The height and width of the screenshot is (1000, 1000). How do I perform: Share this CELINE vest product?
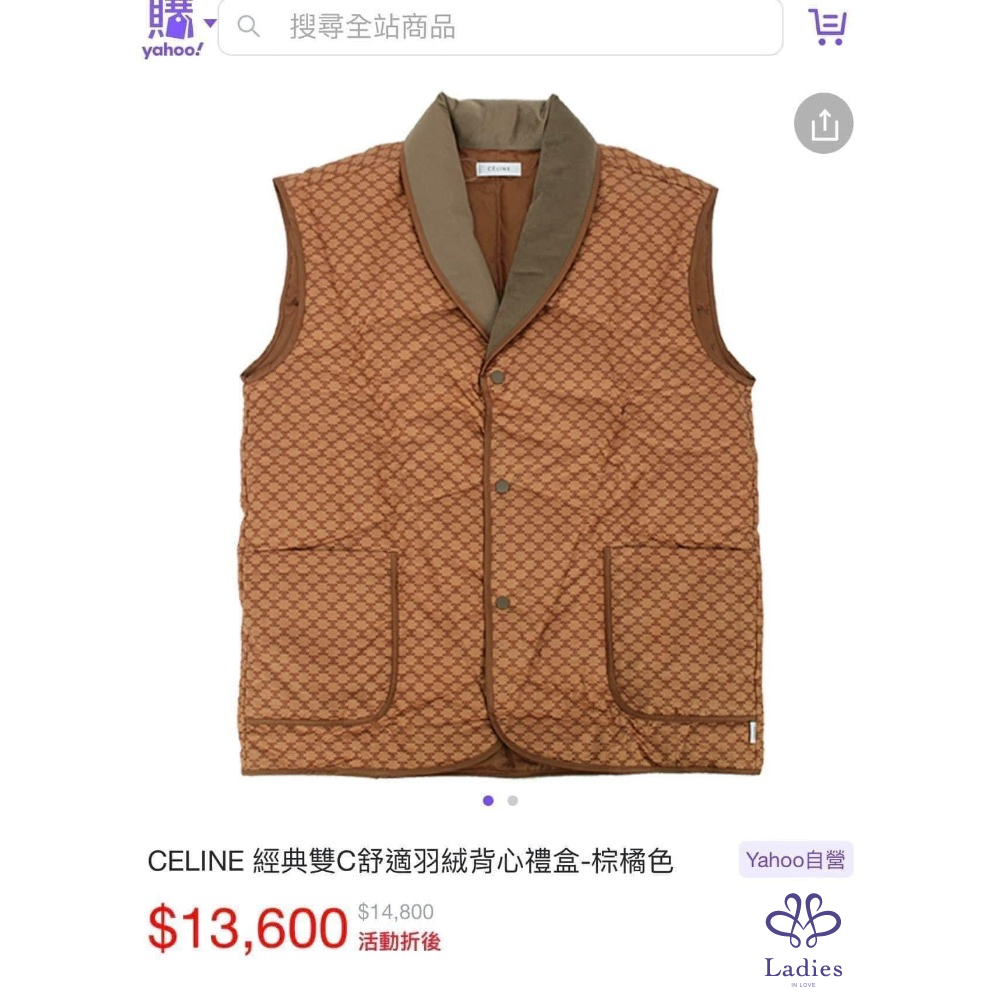tap(823, 124)
